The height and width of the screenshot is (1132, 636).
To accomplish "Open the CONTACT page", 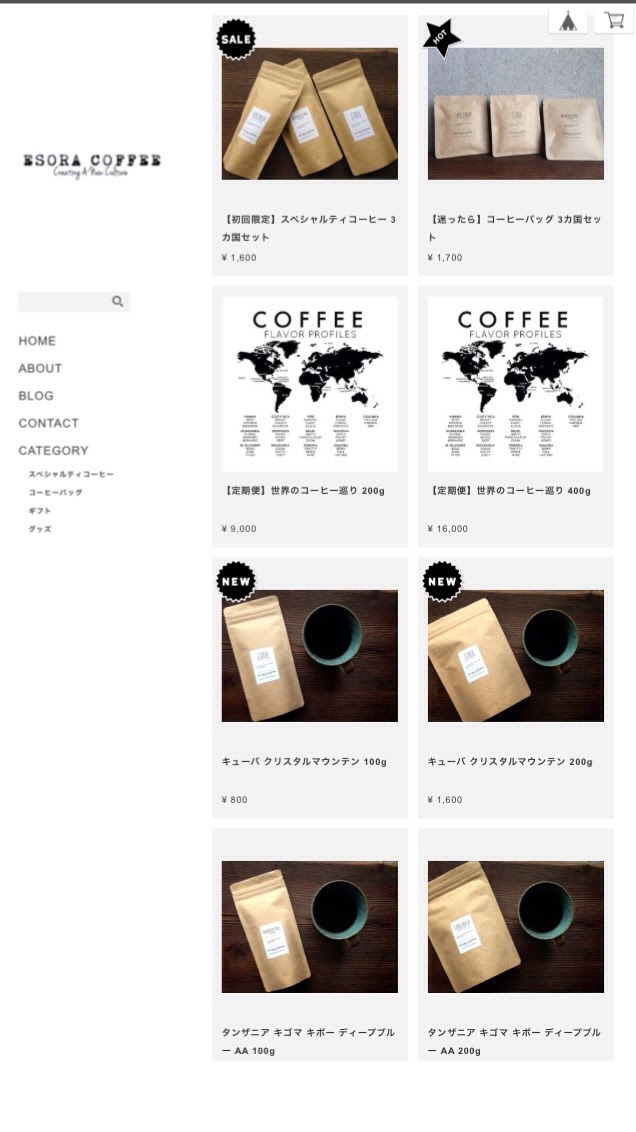I will 48,423.
